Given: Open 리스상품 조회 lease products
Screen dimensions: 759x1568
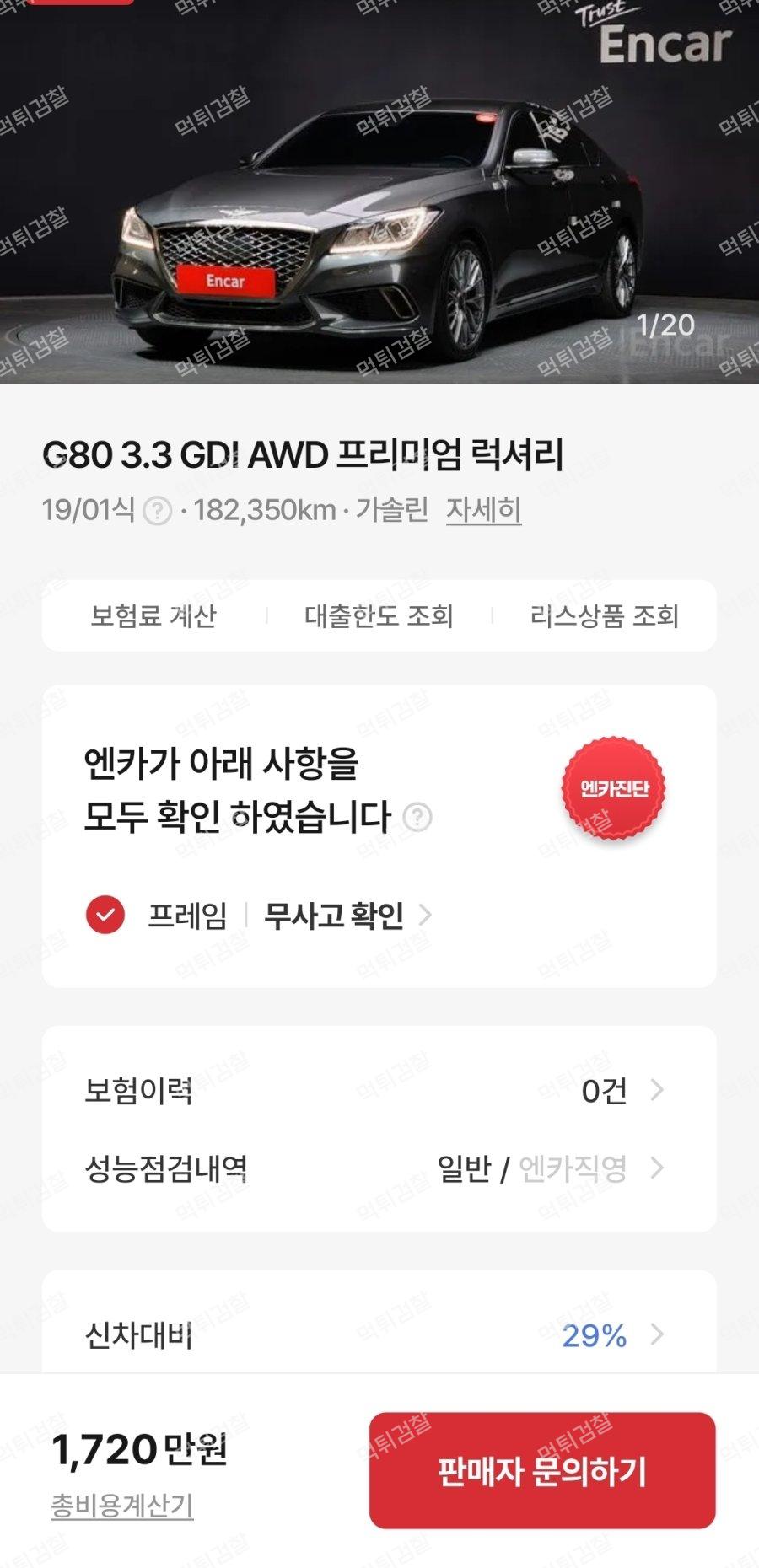Looking at the screenshot, I should 604,616.
